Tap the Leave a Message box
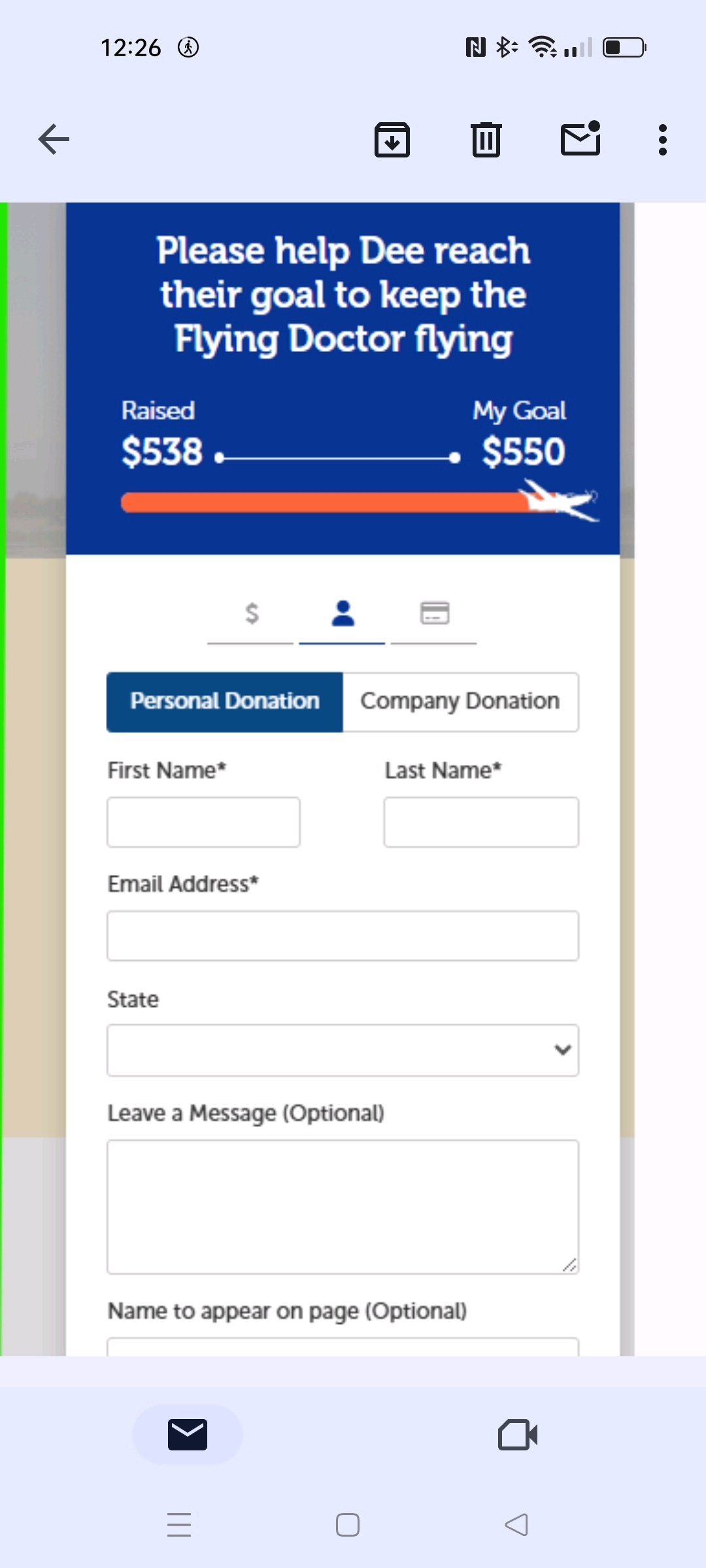 [x=343, y=1206]
